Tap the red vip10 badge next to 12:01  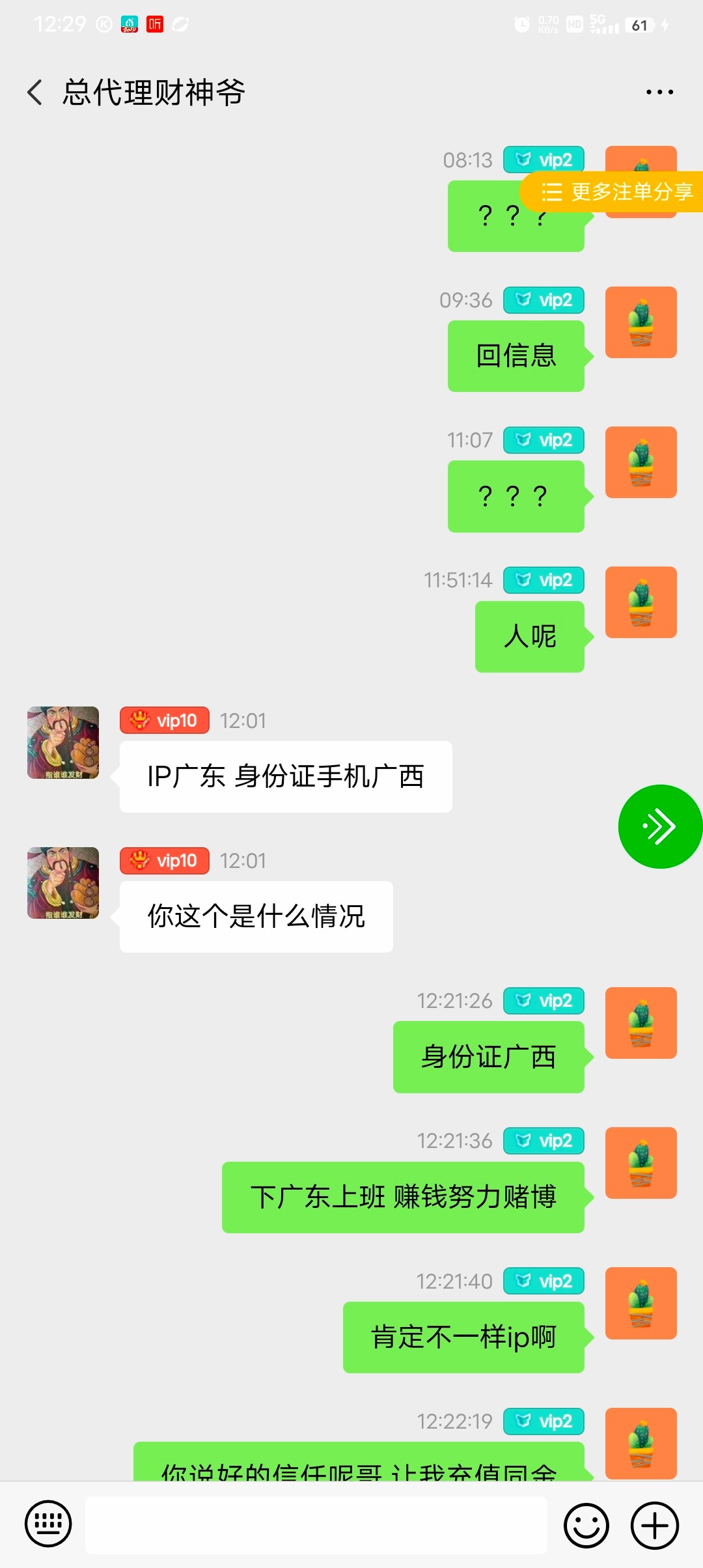point(164,721)
